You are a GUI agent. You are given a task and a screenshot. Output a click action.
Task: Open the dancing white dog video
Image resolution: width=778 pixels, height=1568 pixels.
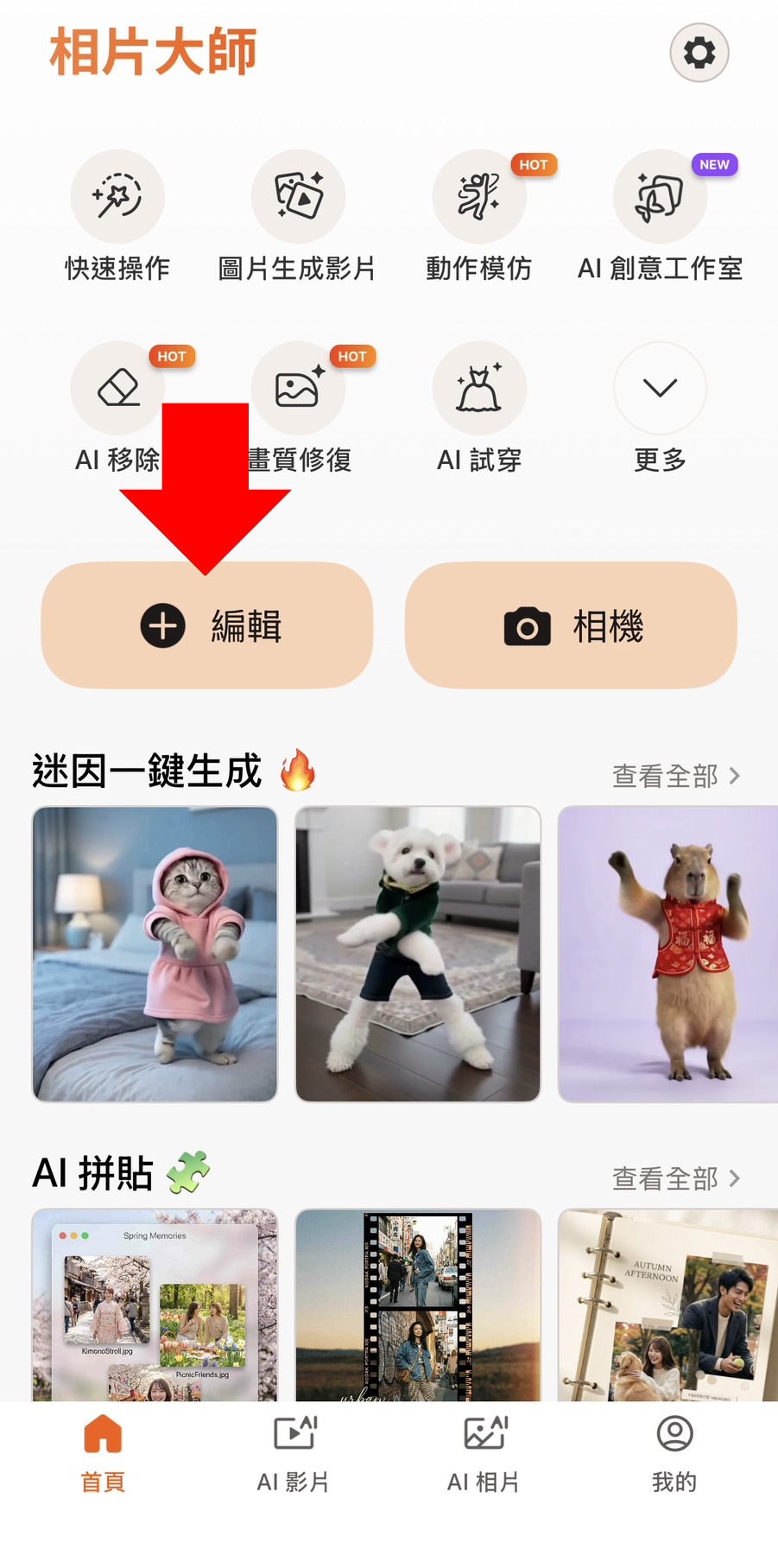tap(417, 953)
